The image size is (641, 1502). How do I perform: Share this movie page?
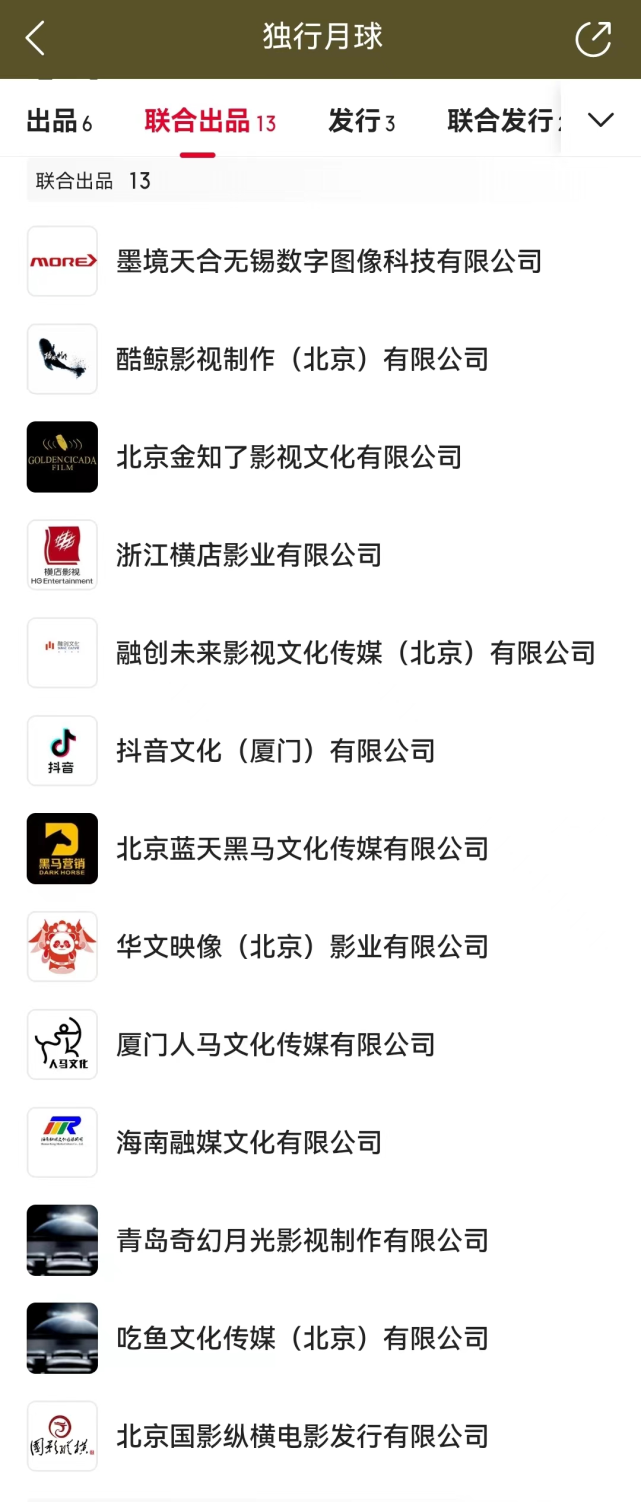coord(593,39)
